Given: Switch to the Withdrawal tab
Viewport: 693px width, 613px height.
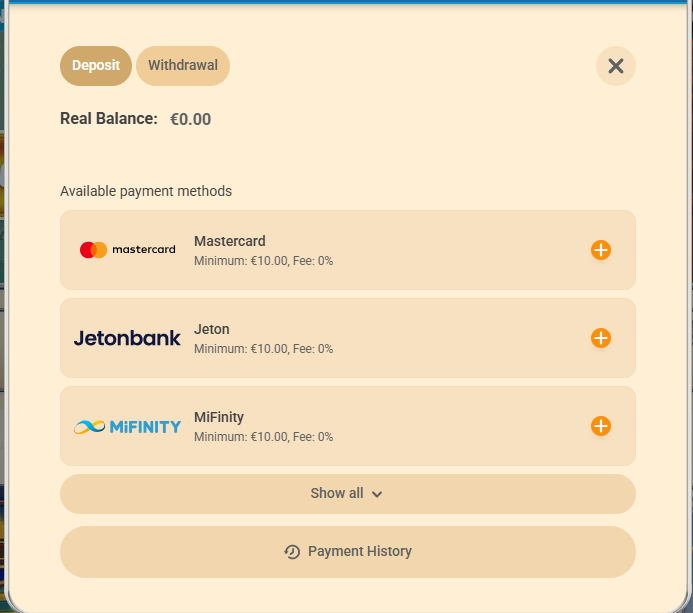Looking at the screenshot, I should point(183,66).
